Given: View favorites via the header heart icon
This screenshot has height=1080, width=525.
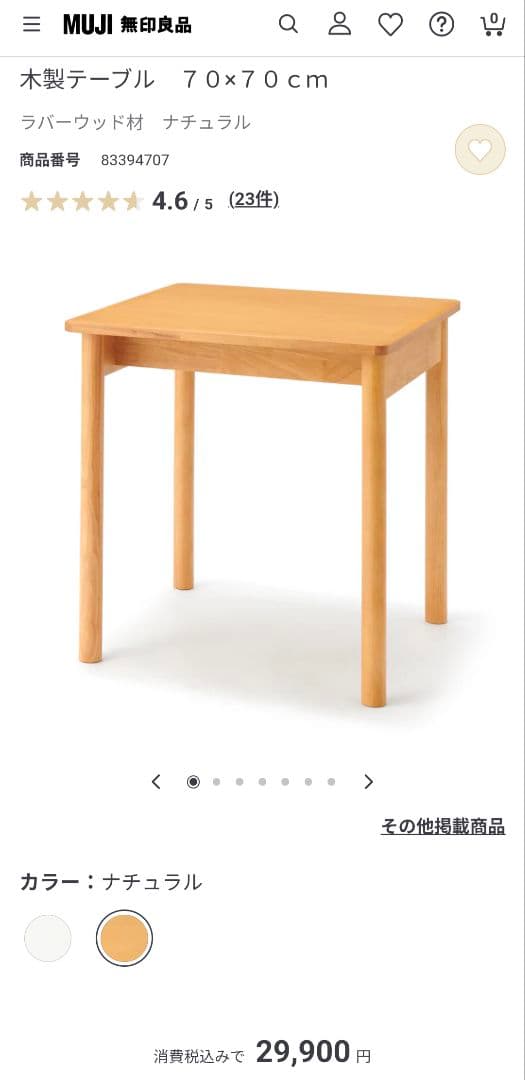Looking at the screenshot, I should [391, 25].
